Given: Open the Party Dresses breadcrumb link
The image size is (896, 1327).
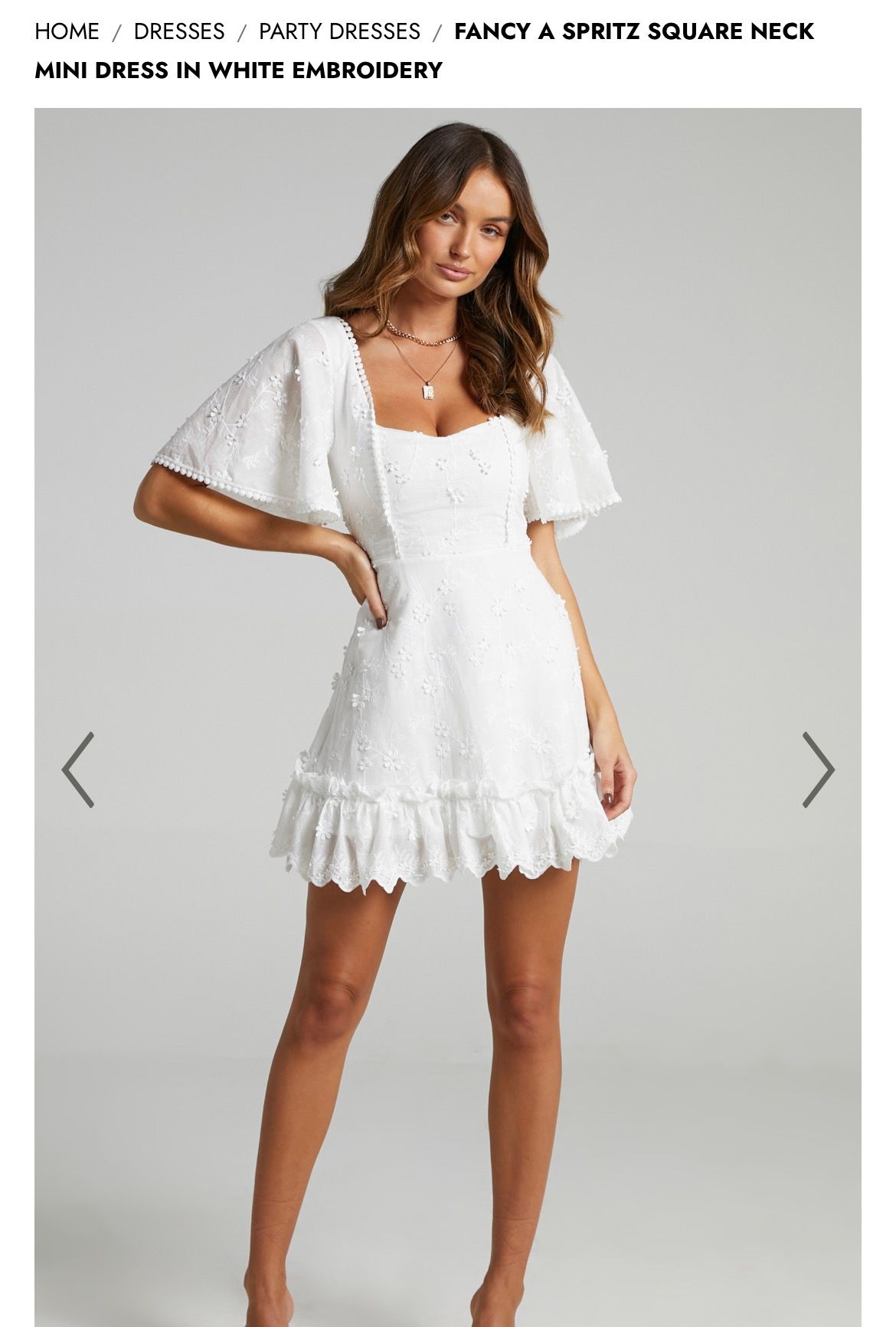Looking at the screenshot, I should 339,31.
